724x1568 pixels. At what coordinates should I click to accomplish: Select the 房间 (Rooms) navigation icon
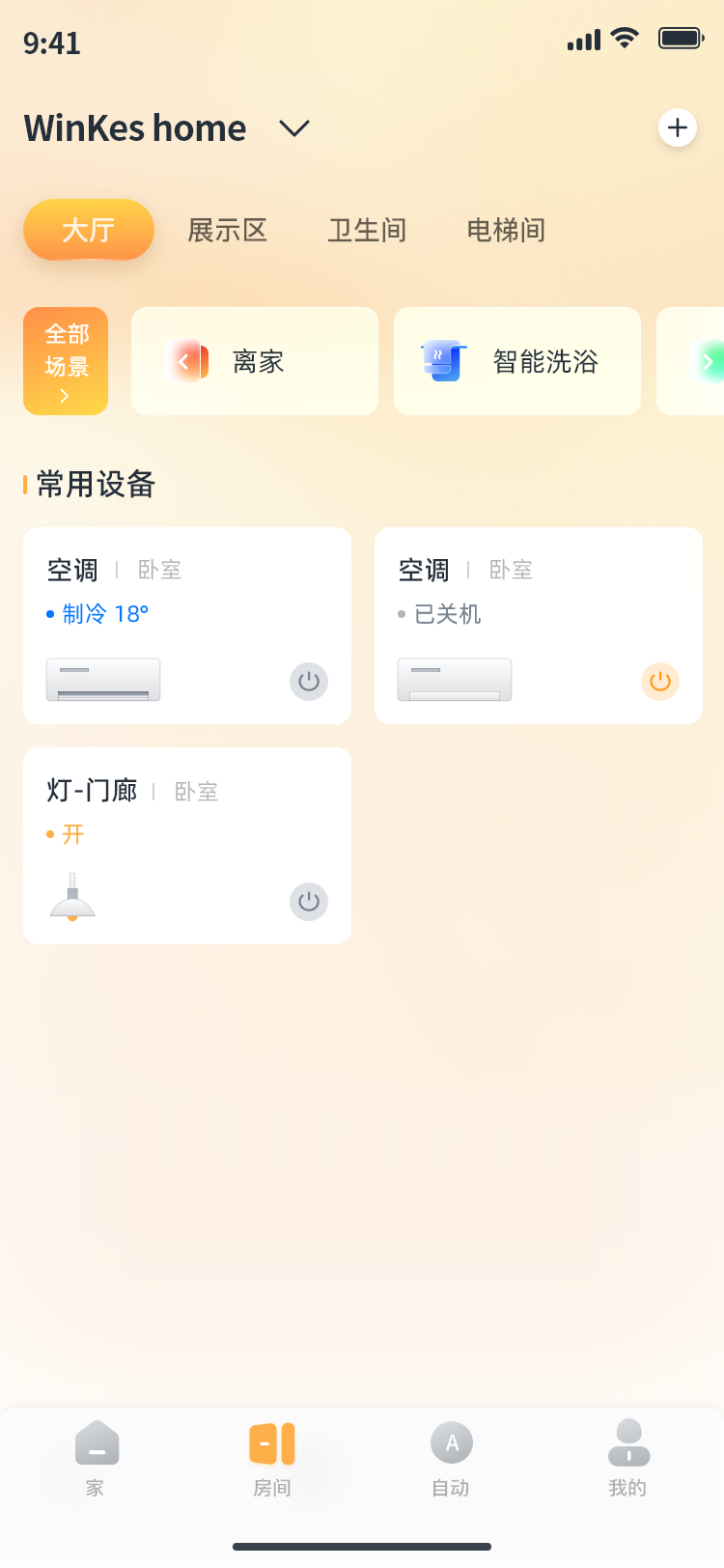[x=271, y=1442]
